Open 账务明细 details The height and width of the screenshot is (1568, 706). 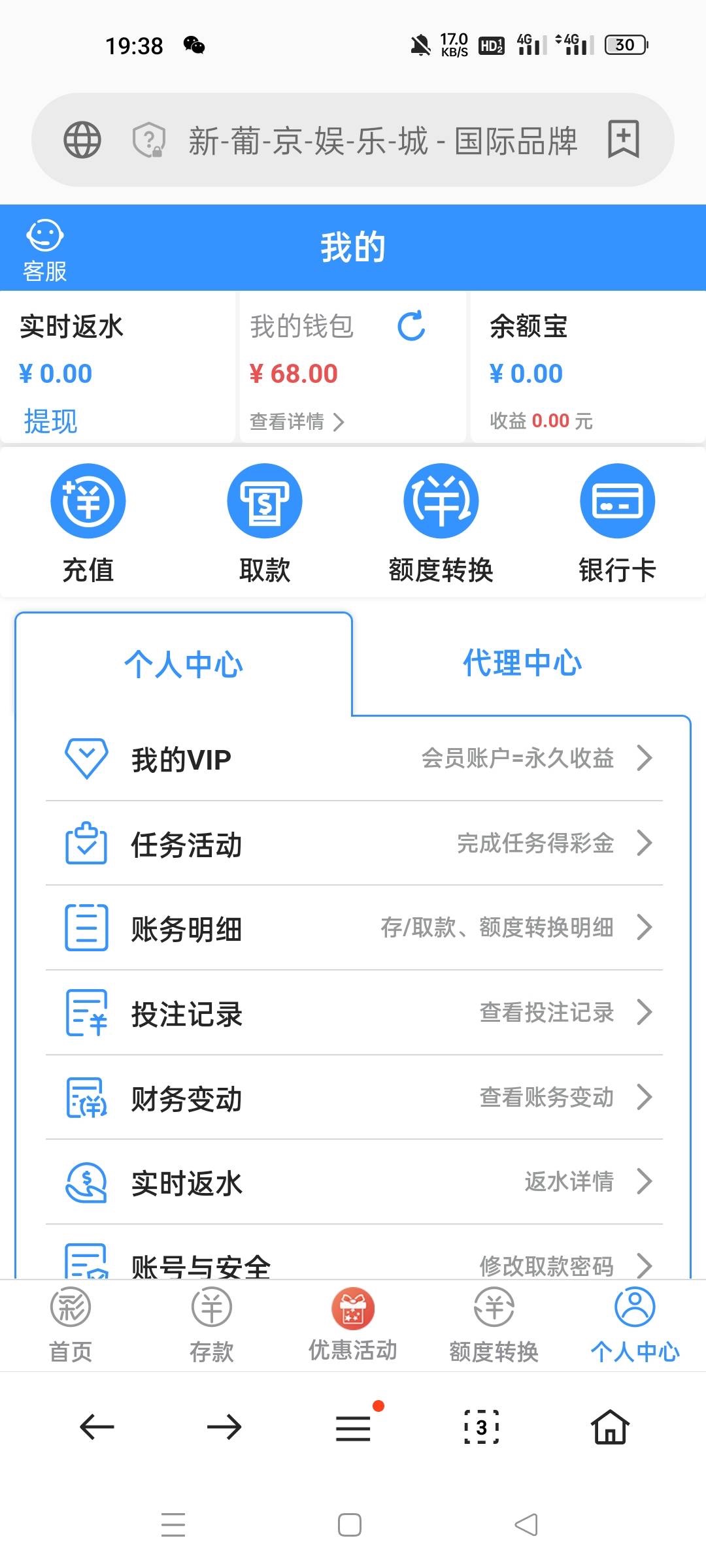coord(354,928)
